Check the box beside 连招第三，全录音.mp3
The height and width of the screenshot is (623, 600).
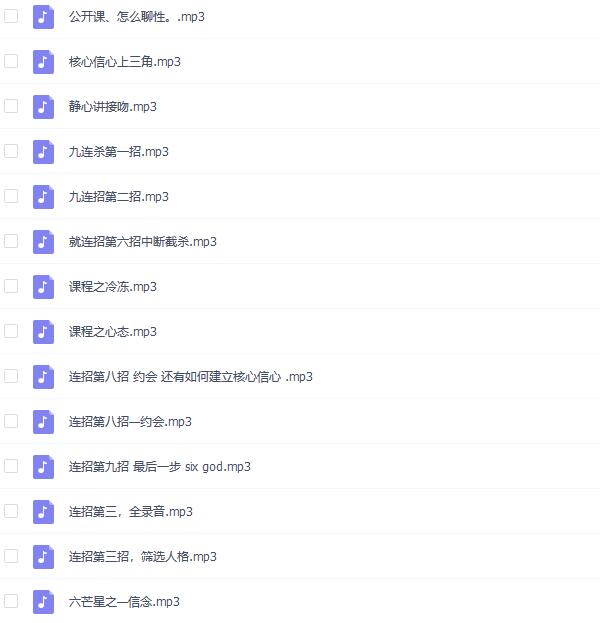click(11, 511)
